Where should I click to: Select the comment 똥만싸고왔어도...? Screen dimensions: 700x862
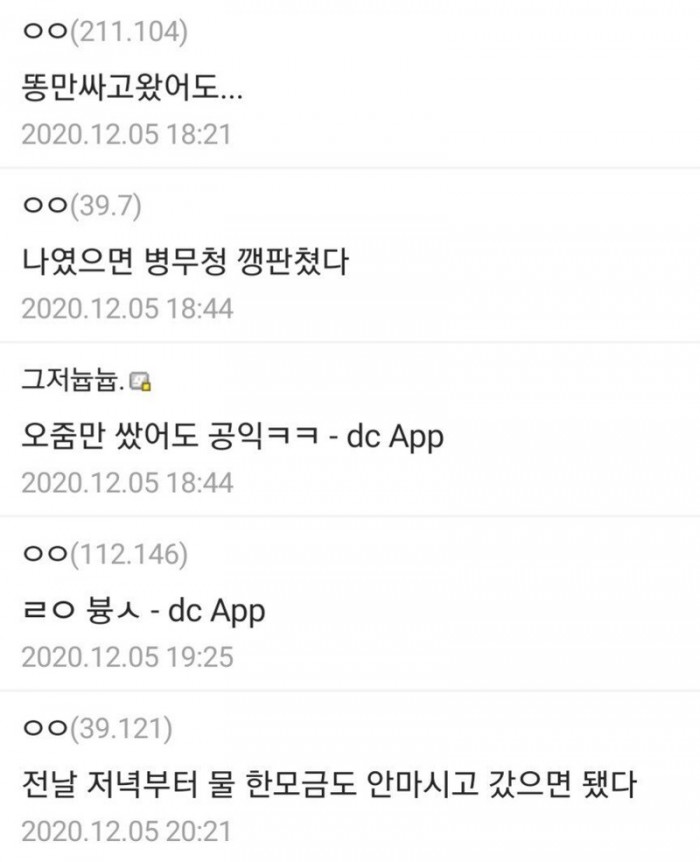tap(131, 87)
